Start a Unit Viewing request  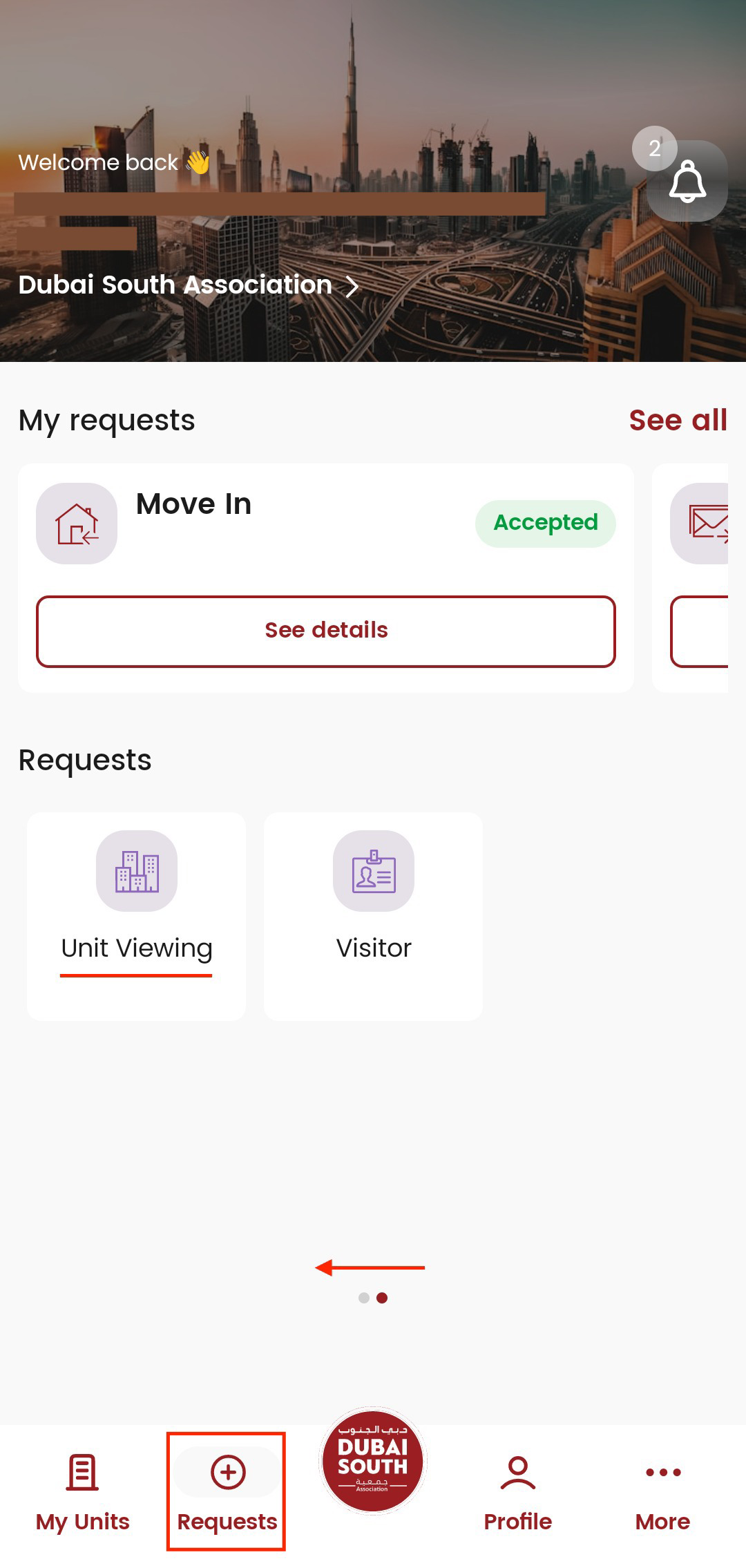coord(137,915)
